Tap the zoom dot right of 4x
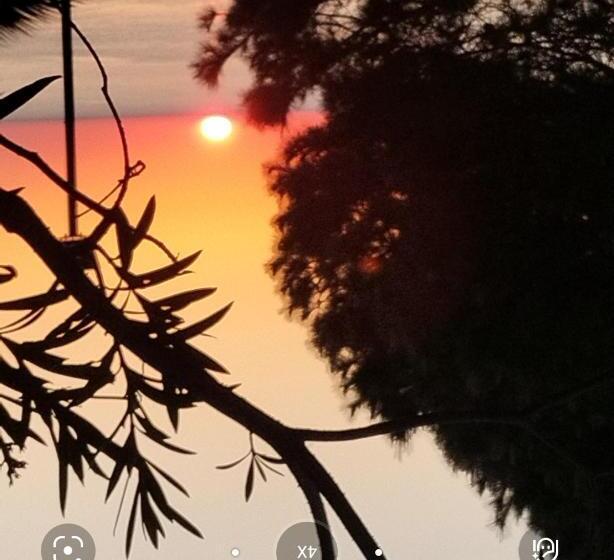Screen dimensions: 614x560 coord(378,551)
